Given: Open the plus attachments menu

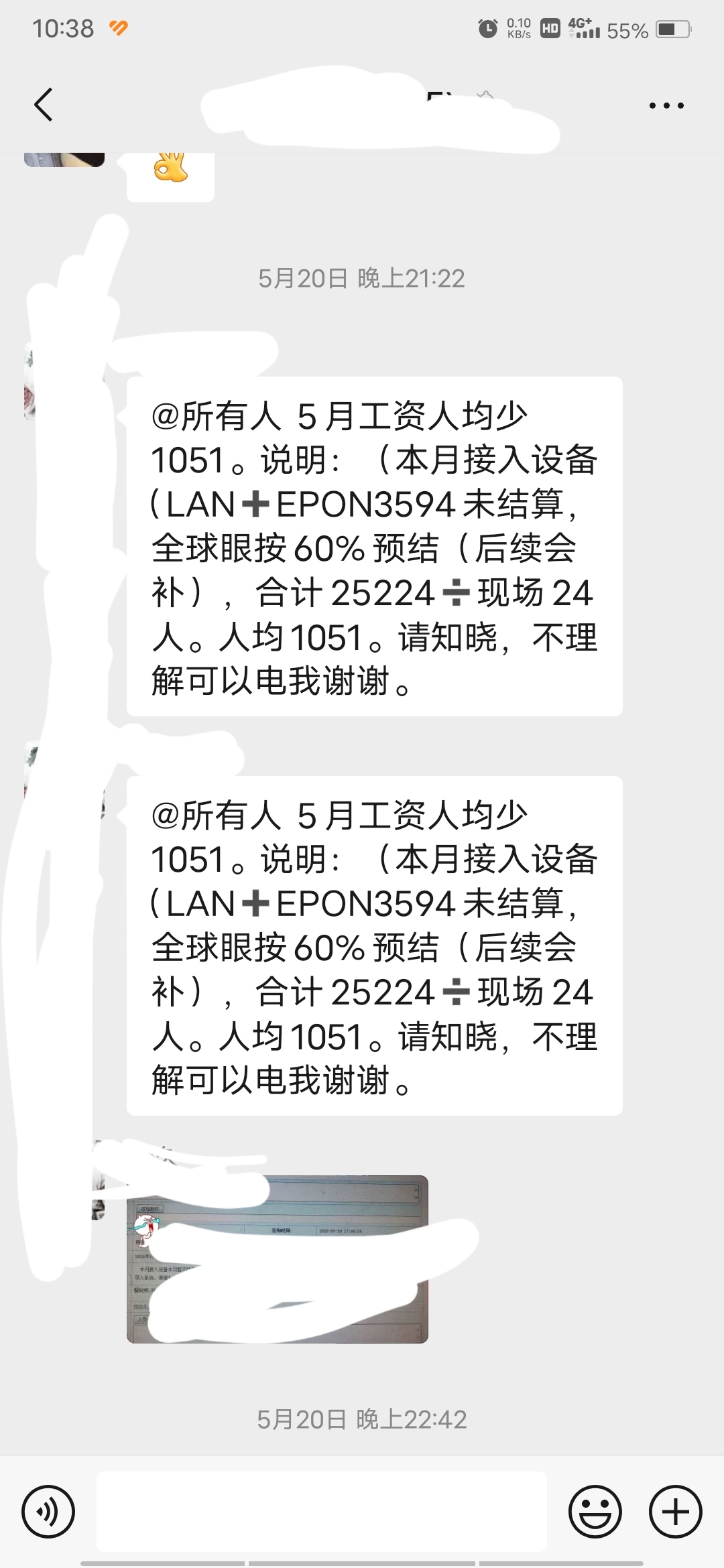Looking at the screenshot, I should (675, 1512).
